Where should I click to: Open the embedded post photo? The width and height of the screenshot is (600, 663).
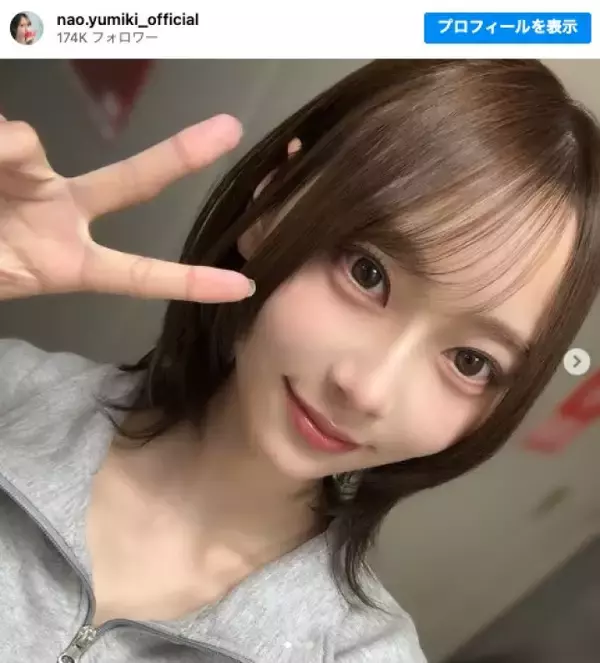click(x=300, y=400)
